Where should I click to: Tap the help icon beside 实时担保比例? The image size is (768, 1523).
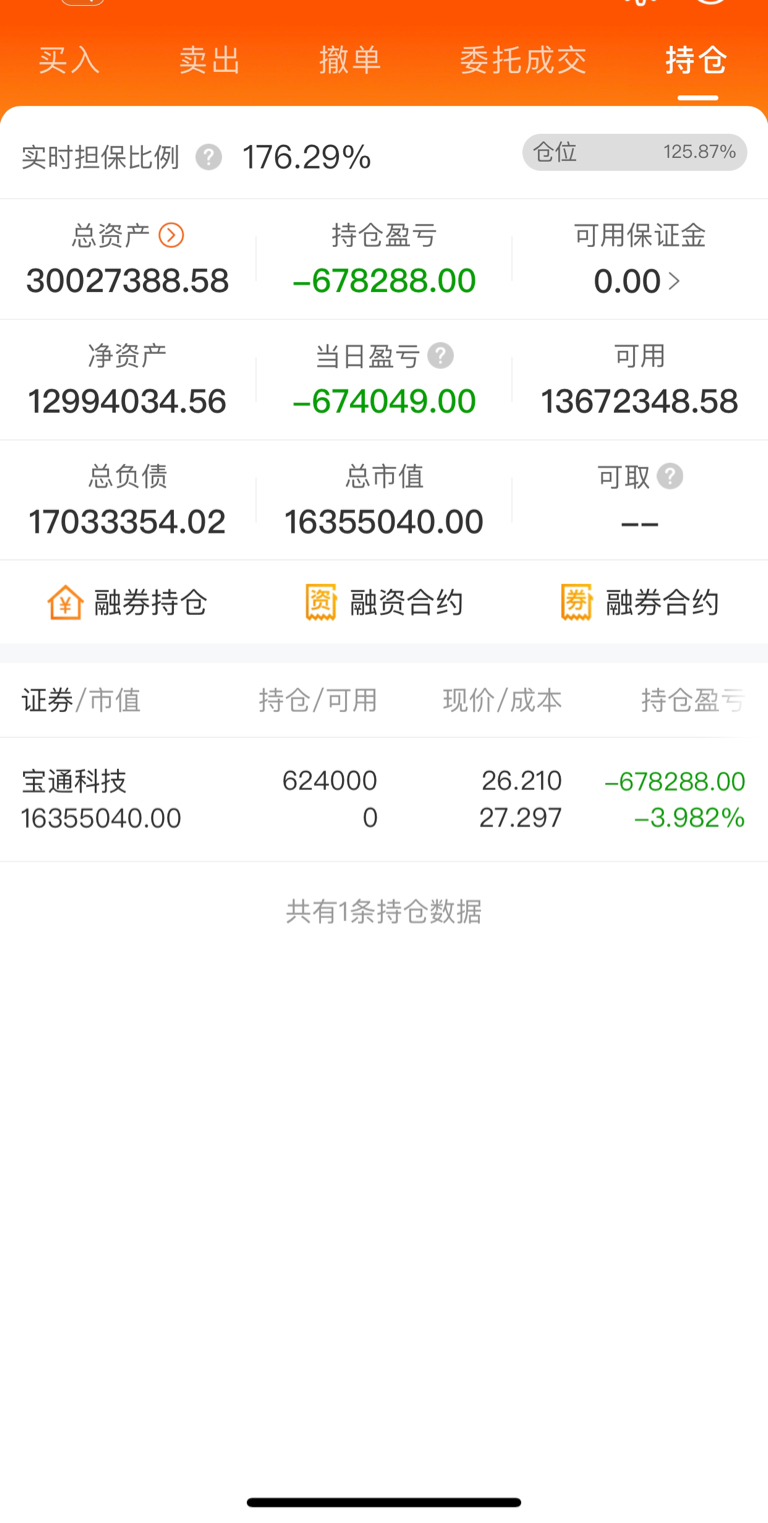point(208,157)
